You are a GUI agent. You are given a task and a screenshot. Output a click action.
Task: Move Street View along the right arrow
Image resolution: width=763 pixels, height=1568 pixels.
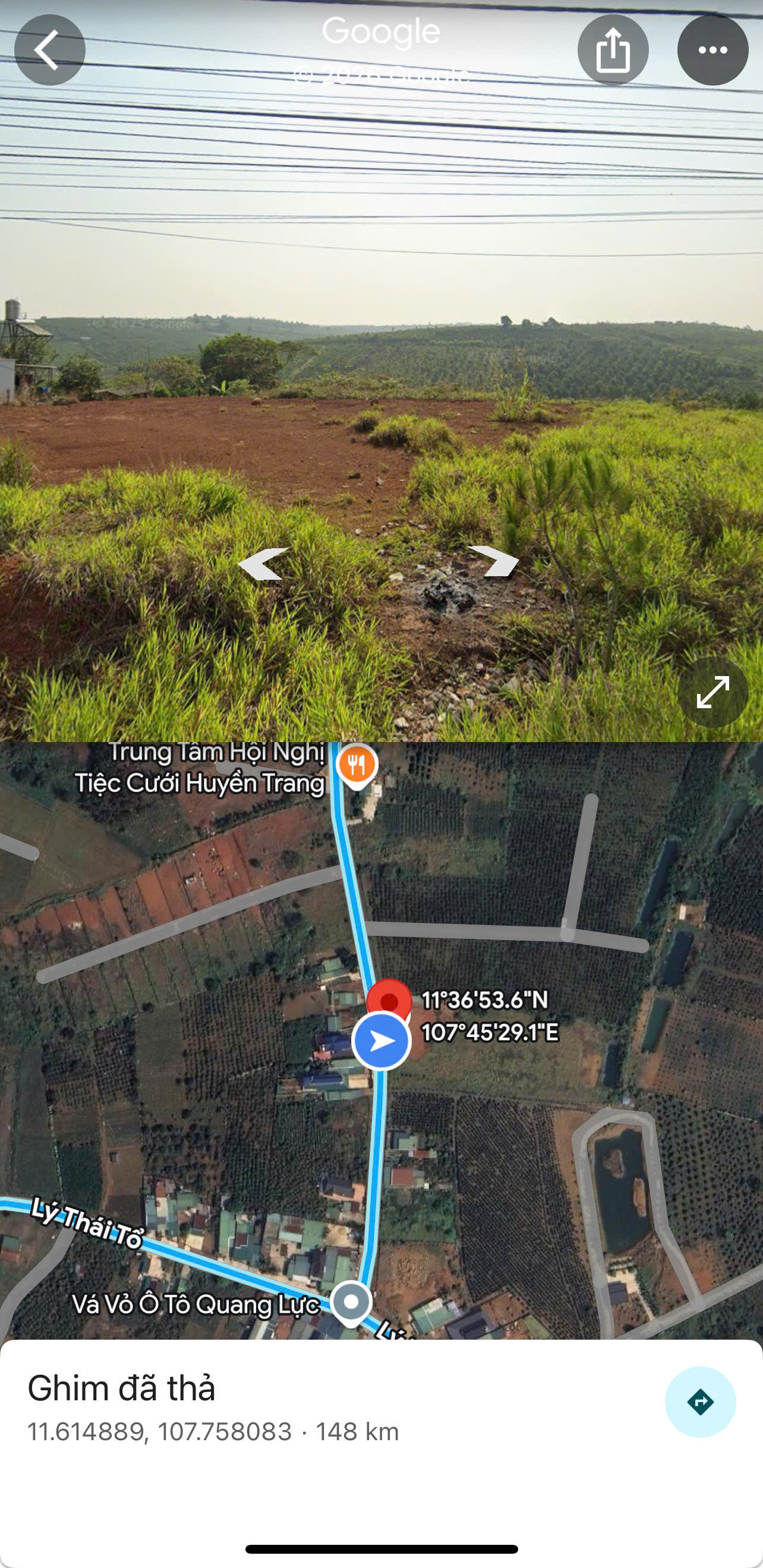pos(494,561)
